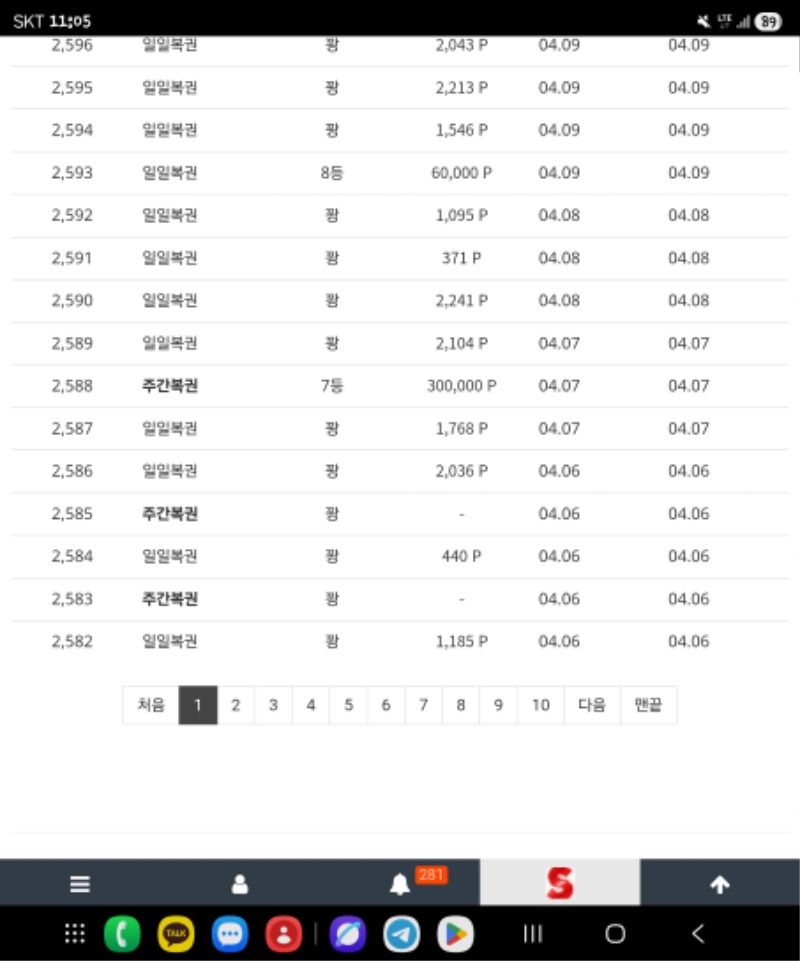800x961 pixels.
Task: Open the hamburger menu in bottom bar
Action: (x=80, y=884)
